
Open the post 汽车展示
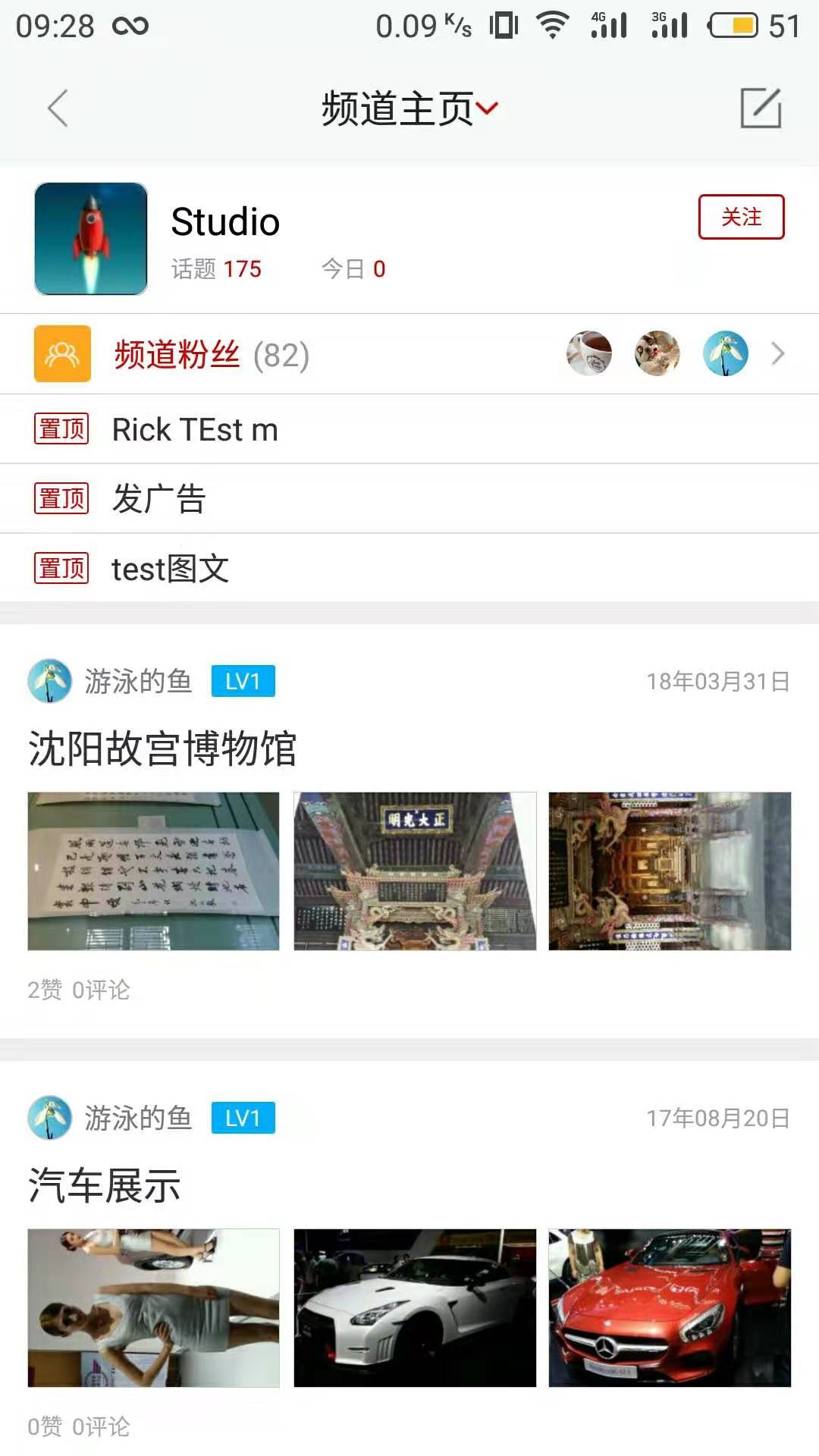click(105, 1185)
